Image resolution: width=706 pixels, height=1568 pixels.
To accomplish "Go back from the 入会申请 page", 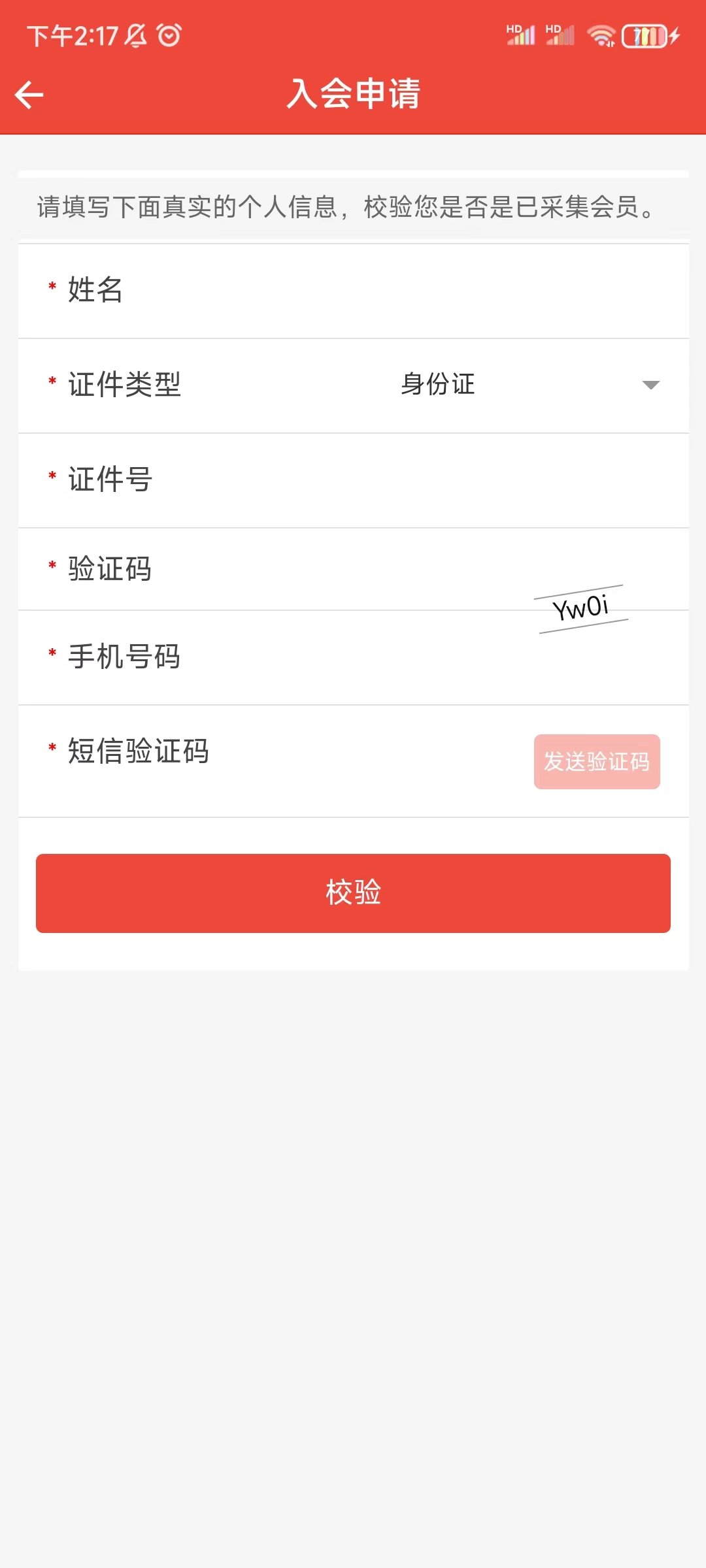I will tap(29, 95).
